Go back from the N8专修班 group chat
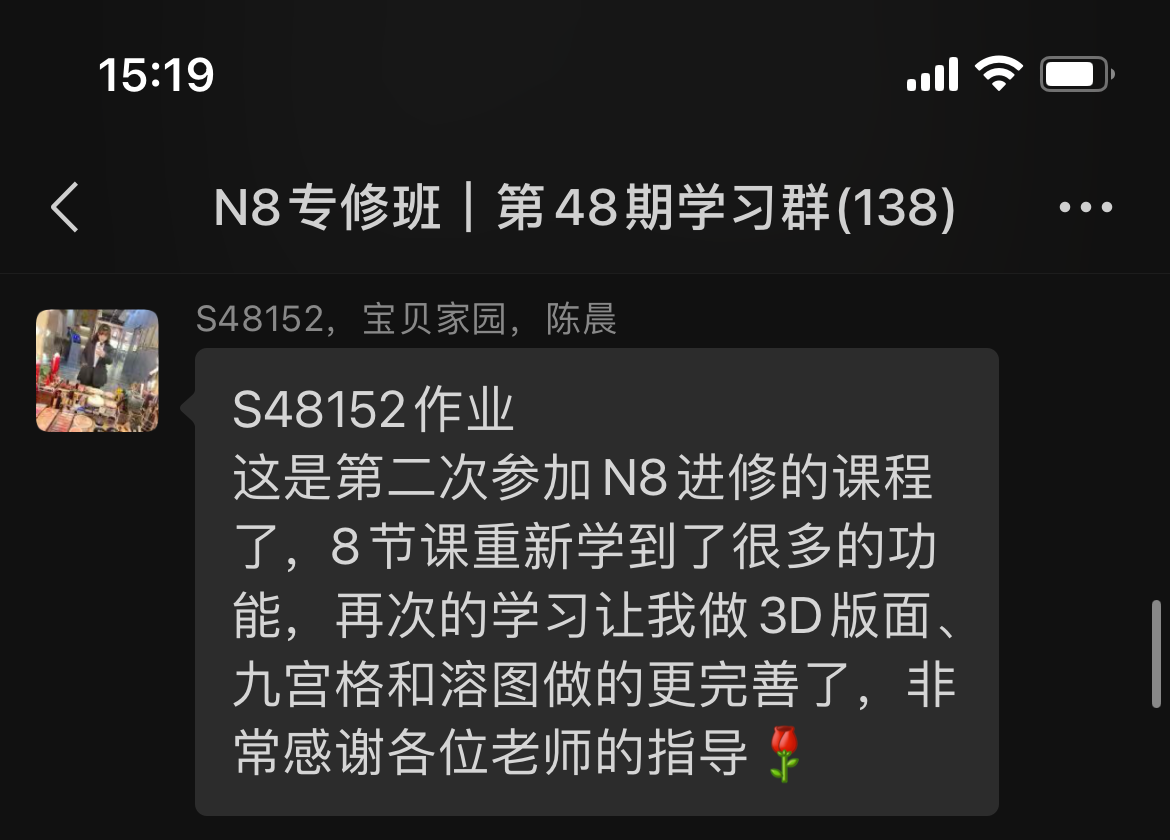 (65, 208)
